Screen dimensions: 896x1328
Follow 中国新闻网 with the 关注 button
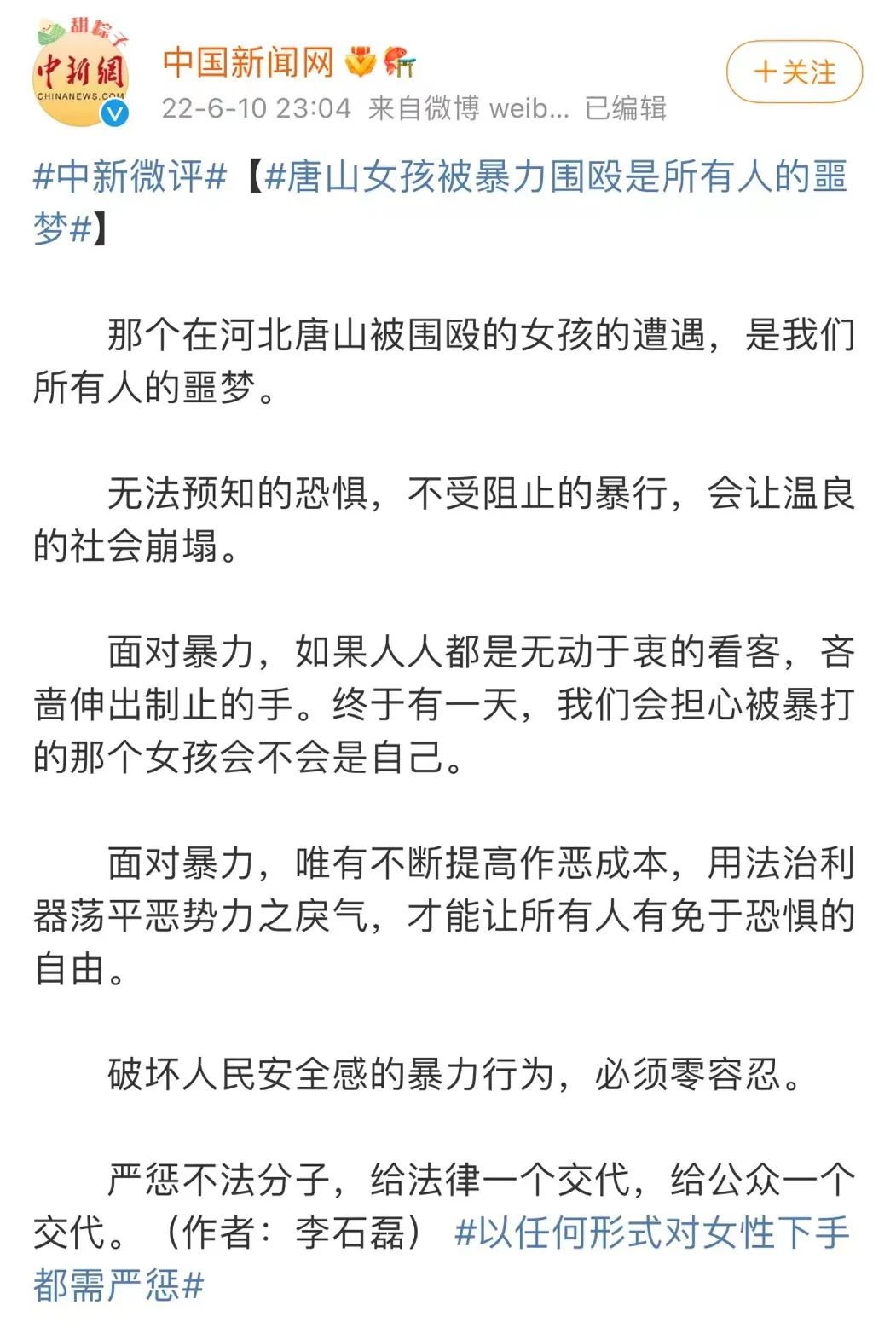click(x=794, y=72)
